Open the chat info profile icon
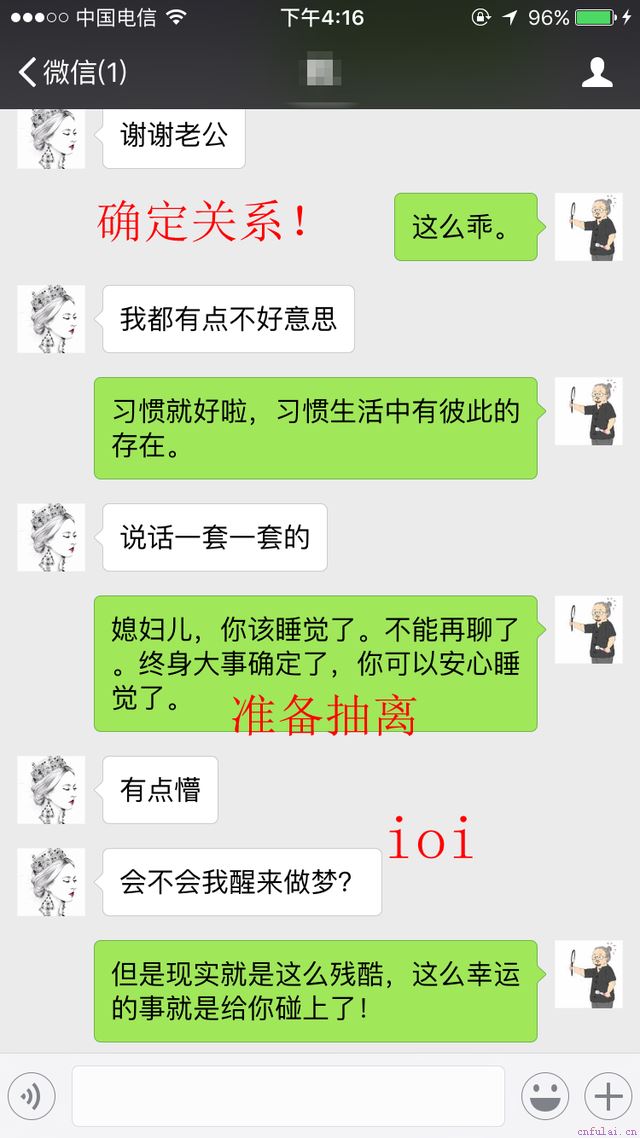Image resolution: width=640 pixels, height=1138 pixels. click(x=597, y=72)
